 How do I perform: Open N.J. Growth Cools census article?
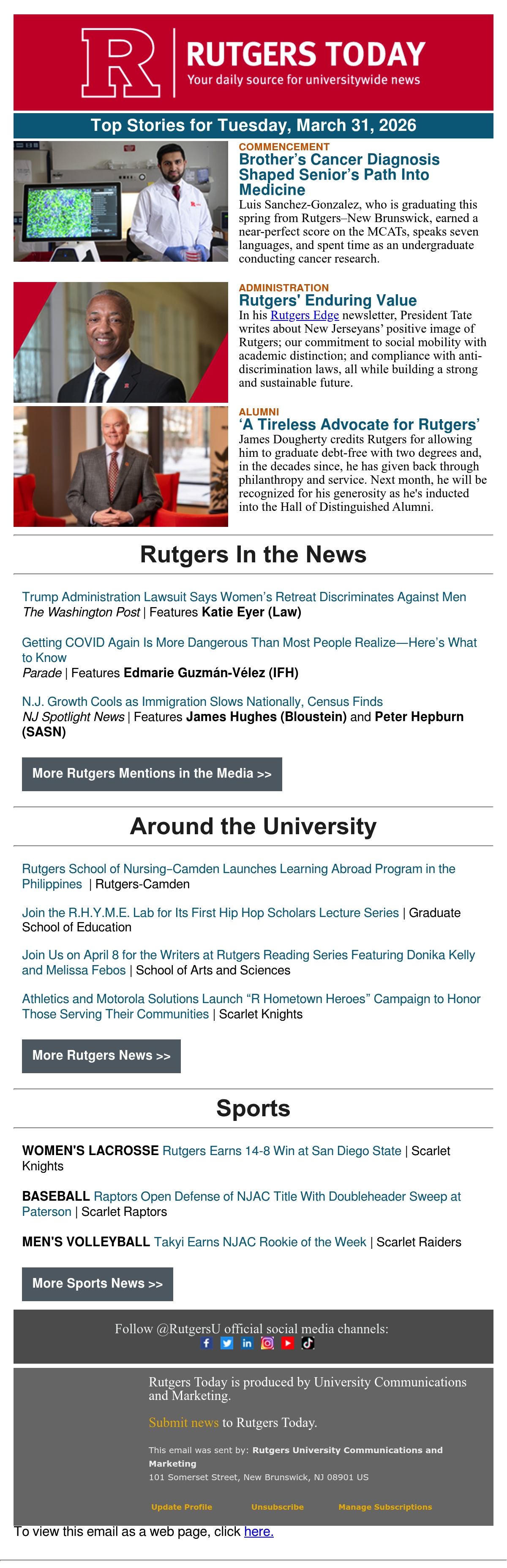(202, 701)
